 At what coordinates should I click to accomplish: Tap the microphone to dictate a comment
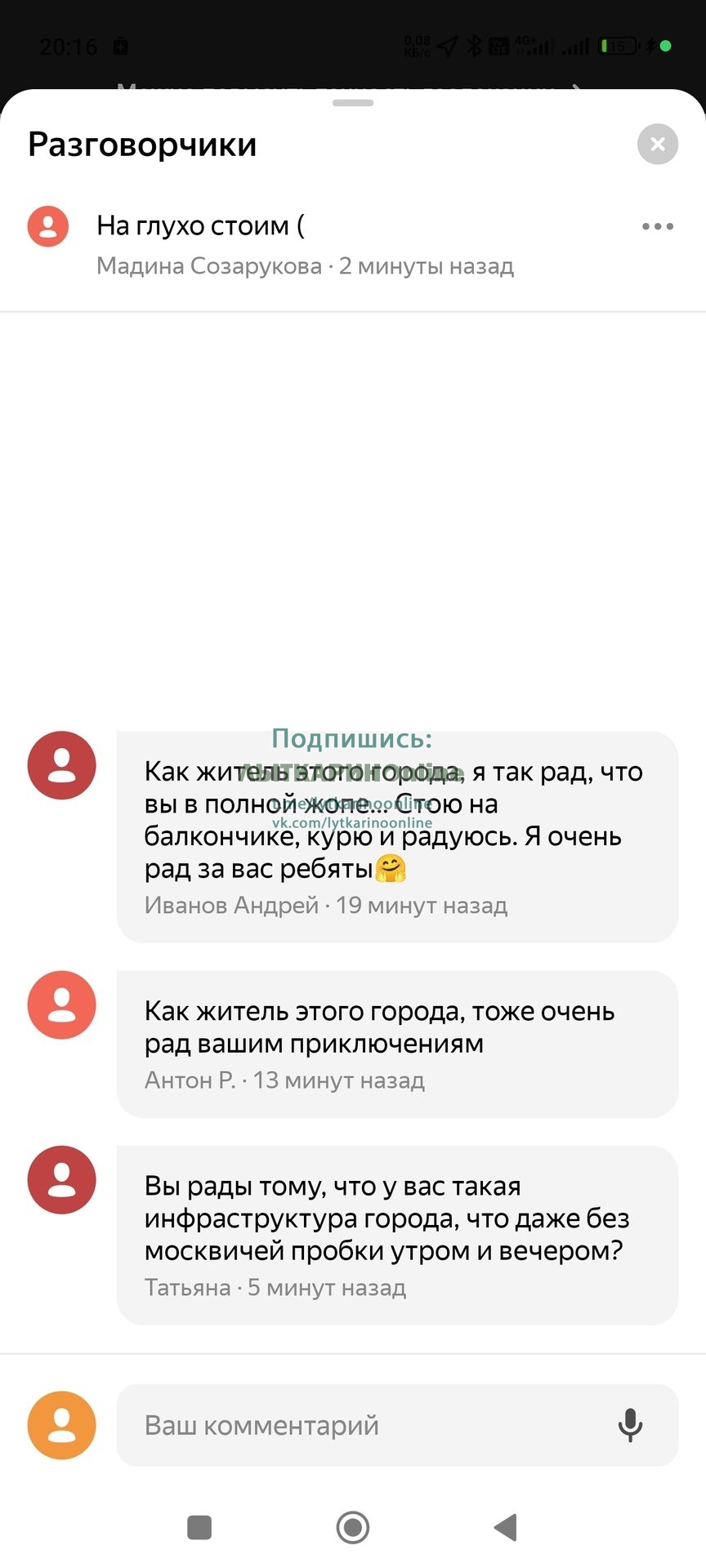click(630, 1425)
